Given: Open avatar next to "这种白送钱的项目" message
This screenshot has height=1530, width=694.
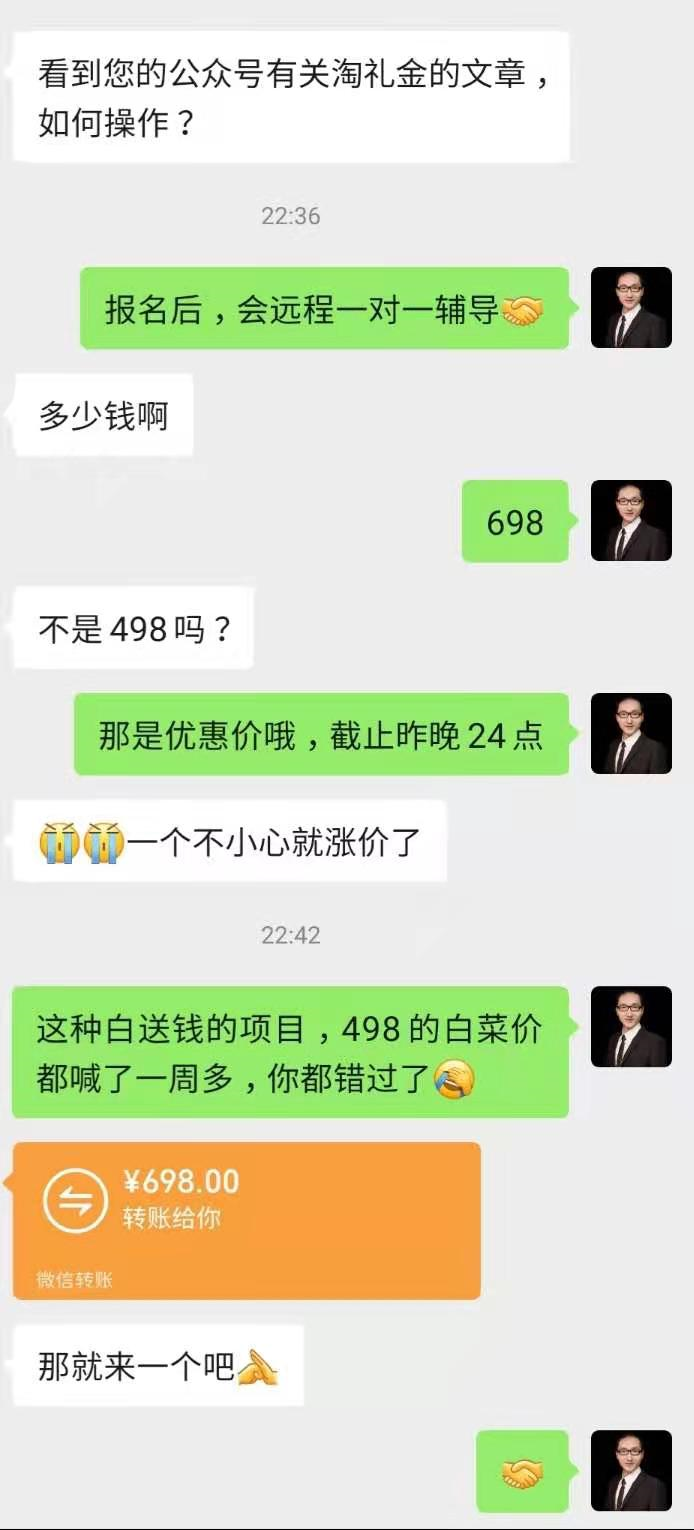Looking at the screenshot, I should (x=630, y=1026).
